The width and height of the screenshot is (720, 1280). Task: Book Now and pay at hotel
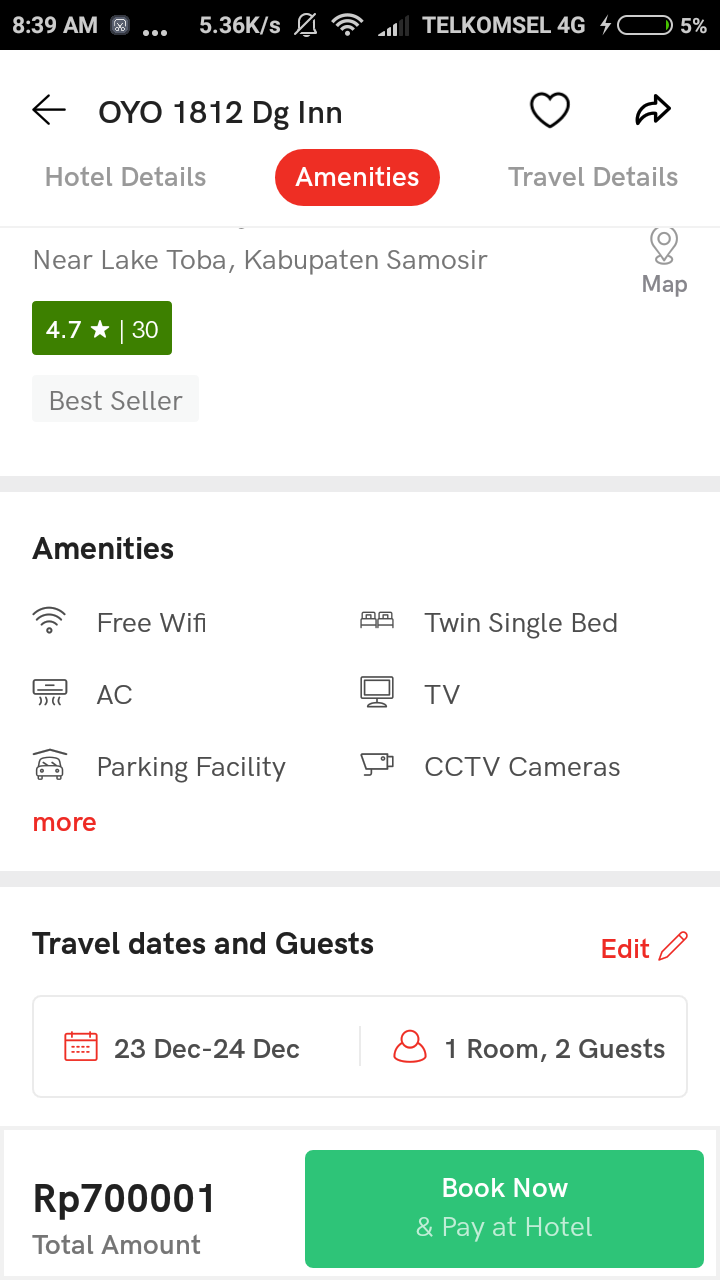click(504, 1207)
